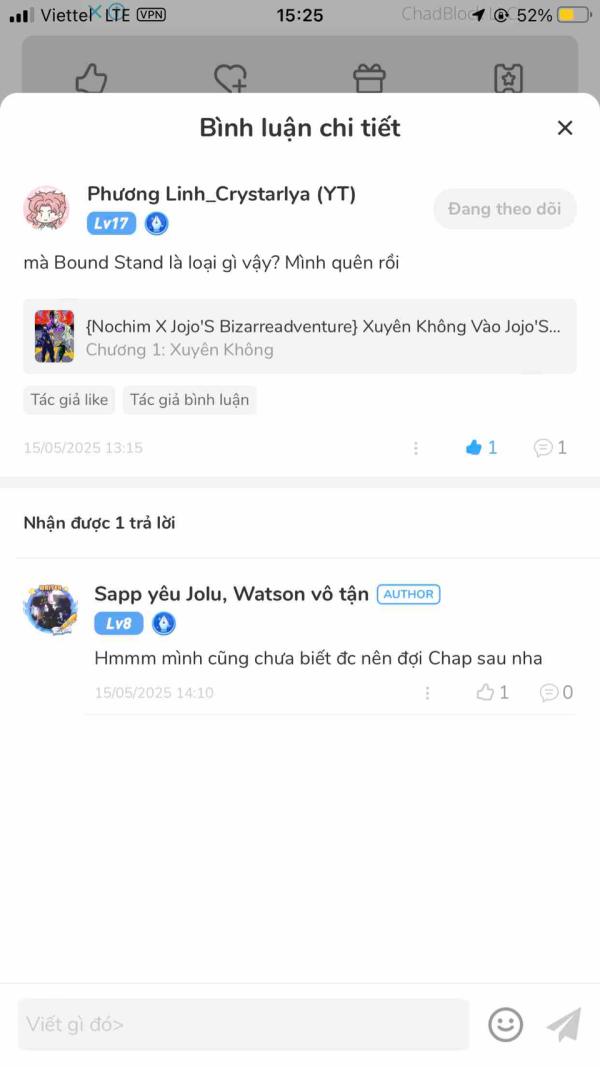The height and width of the screenshot is (1067, 600).
Task: Open more options on Phương Linh's comment
Action: point(416,448)
